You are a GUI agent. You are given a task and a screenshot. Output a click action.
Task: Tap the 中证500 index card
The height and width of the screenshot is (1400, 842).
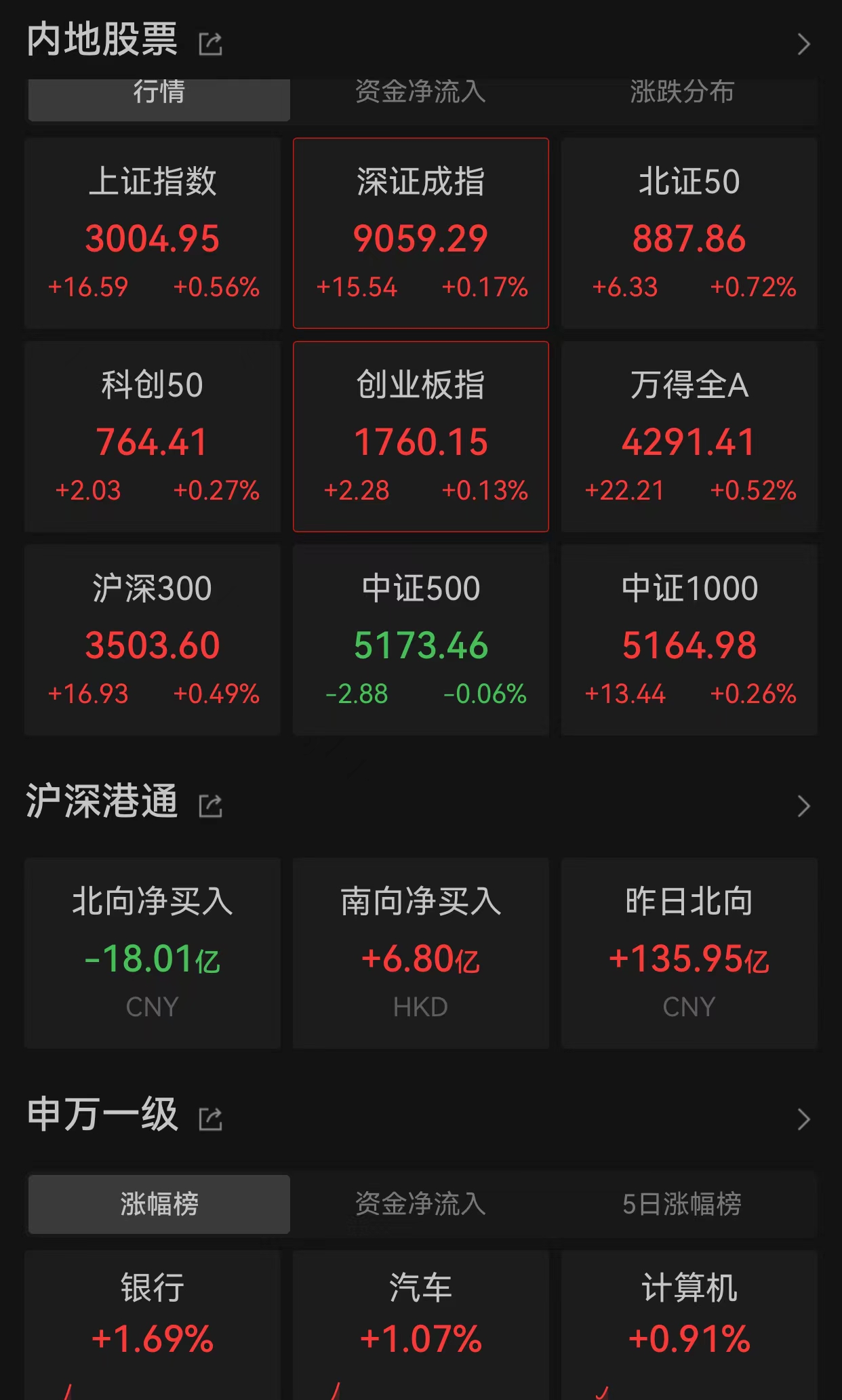(x=421, y=640)
